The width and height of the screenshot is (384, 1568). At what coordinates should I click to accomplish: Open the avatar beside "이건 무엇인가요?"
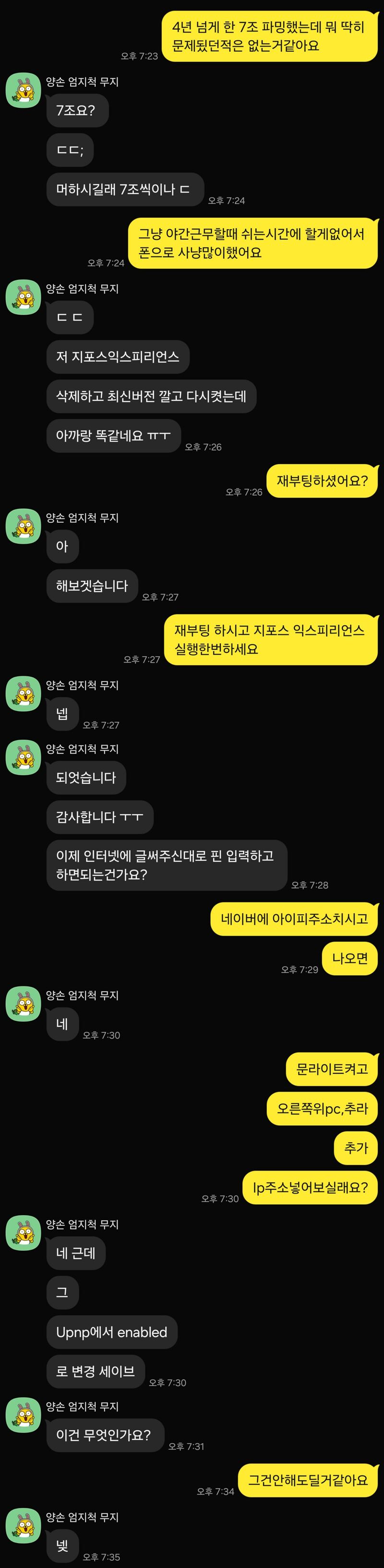pos(23,1415)
